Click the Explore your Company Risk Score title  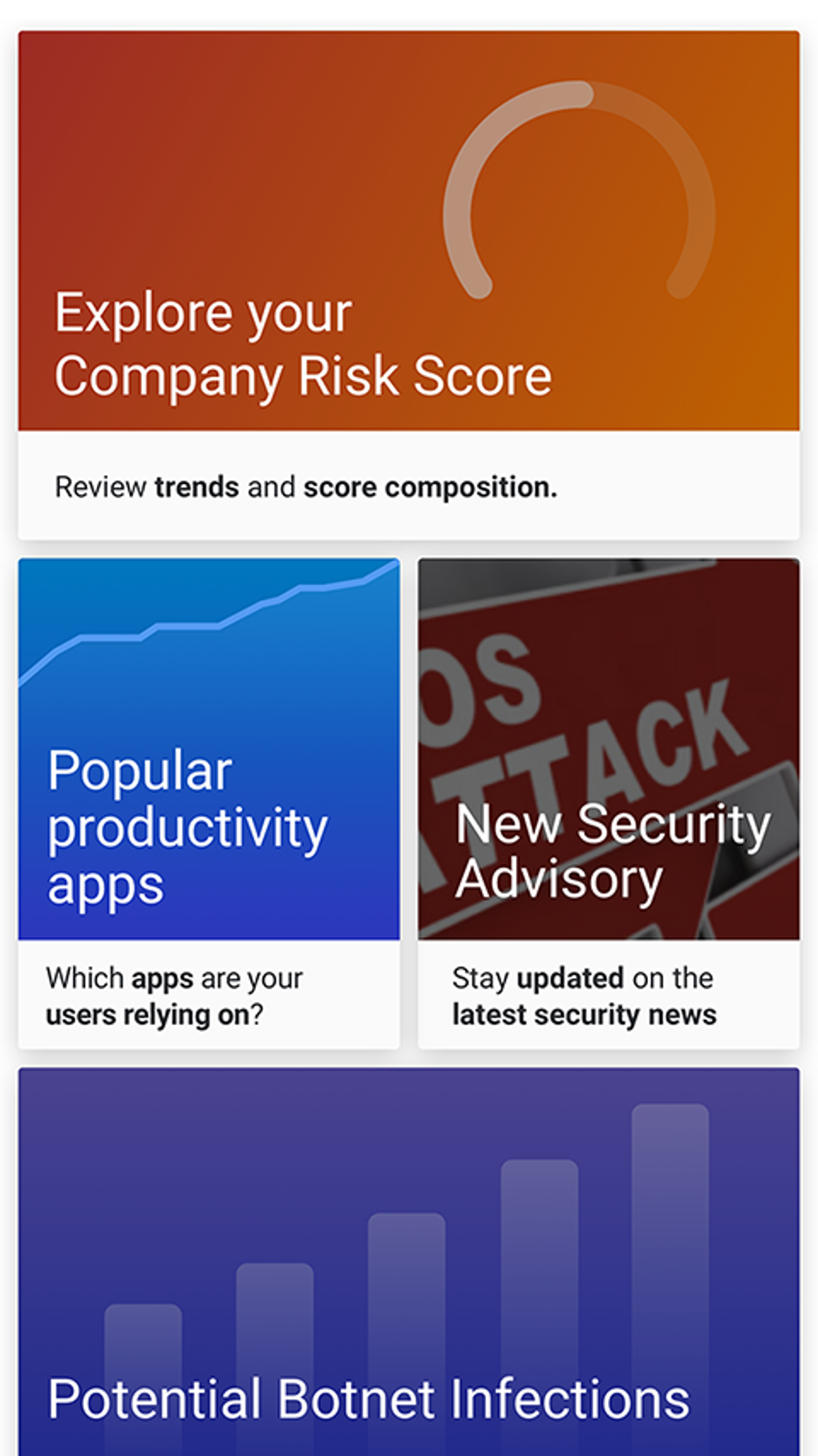(x=303, y=343)
